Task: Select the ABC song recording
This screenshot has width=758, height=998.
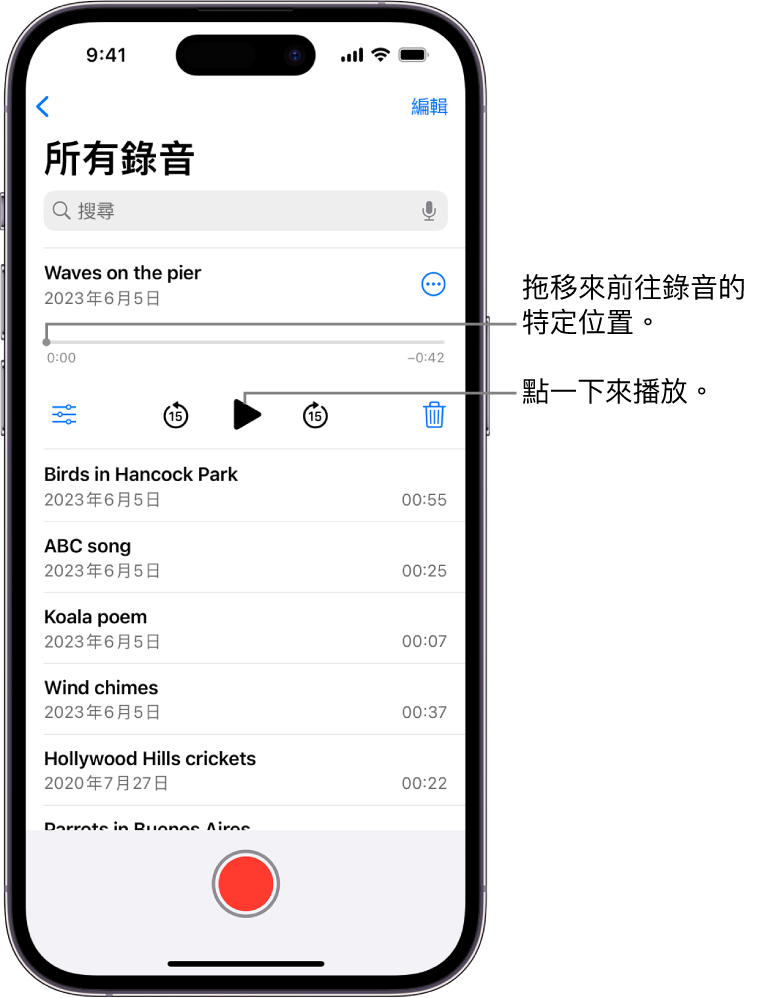Action: [245, 557]
